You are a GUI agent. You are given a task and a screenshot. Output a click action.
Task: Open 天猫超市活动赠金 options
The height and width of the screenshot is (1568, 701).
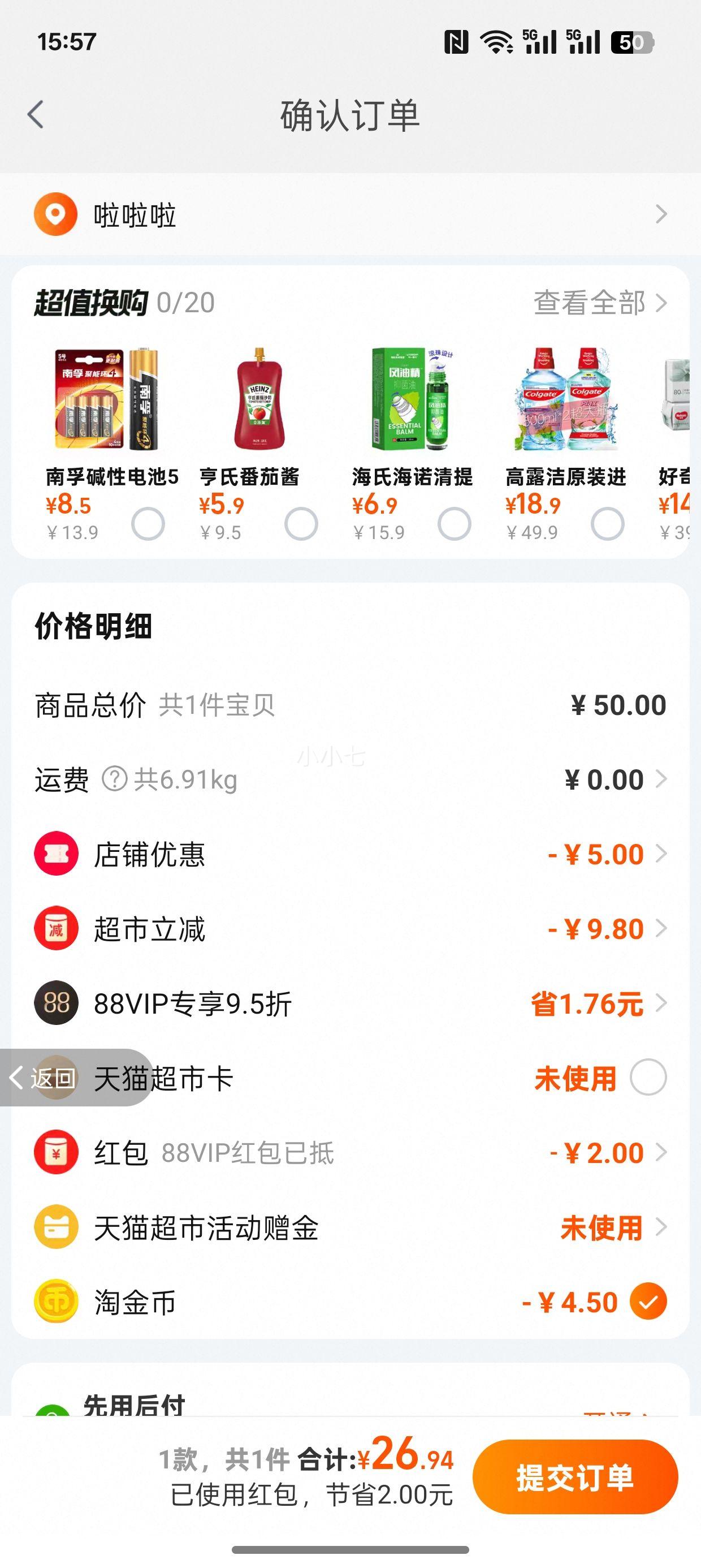coord(612,1227)
